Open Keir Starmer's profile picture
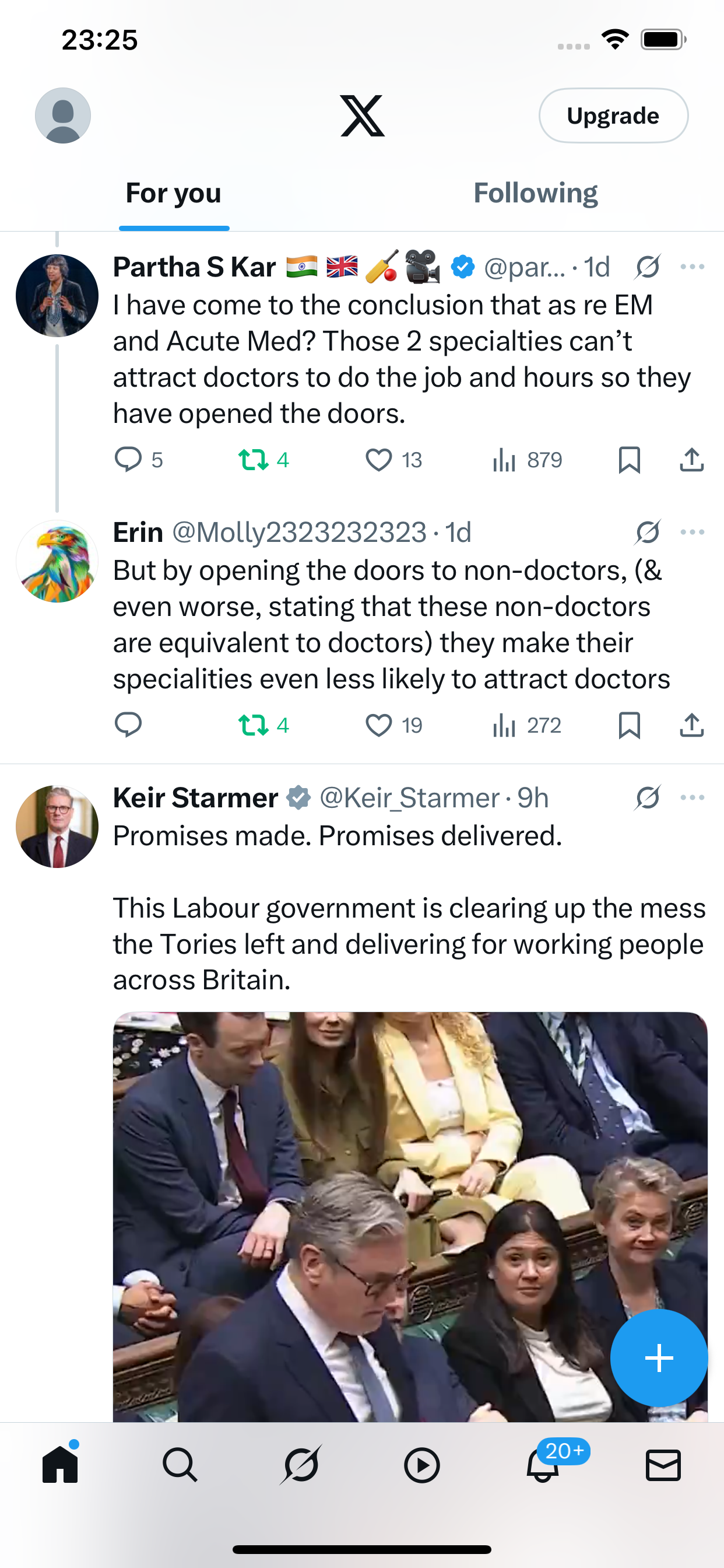Image resolution: width=724 pixels, height=1568 pixels. point(57,827)
